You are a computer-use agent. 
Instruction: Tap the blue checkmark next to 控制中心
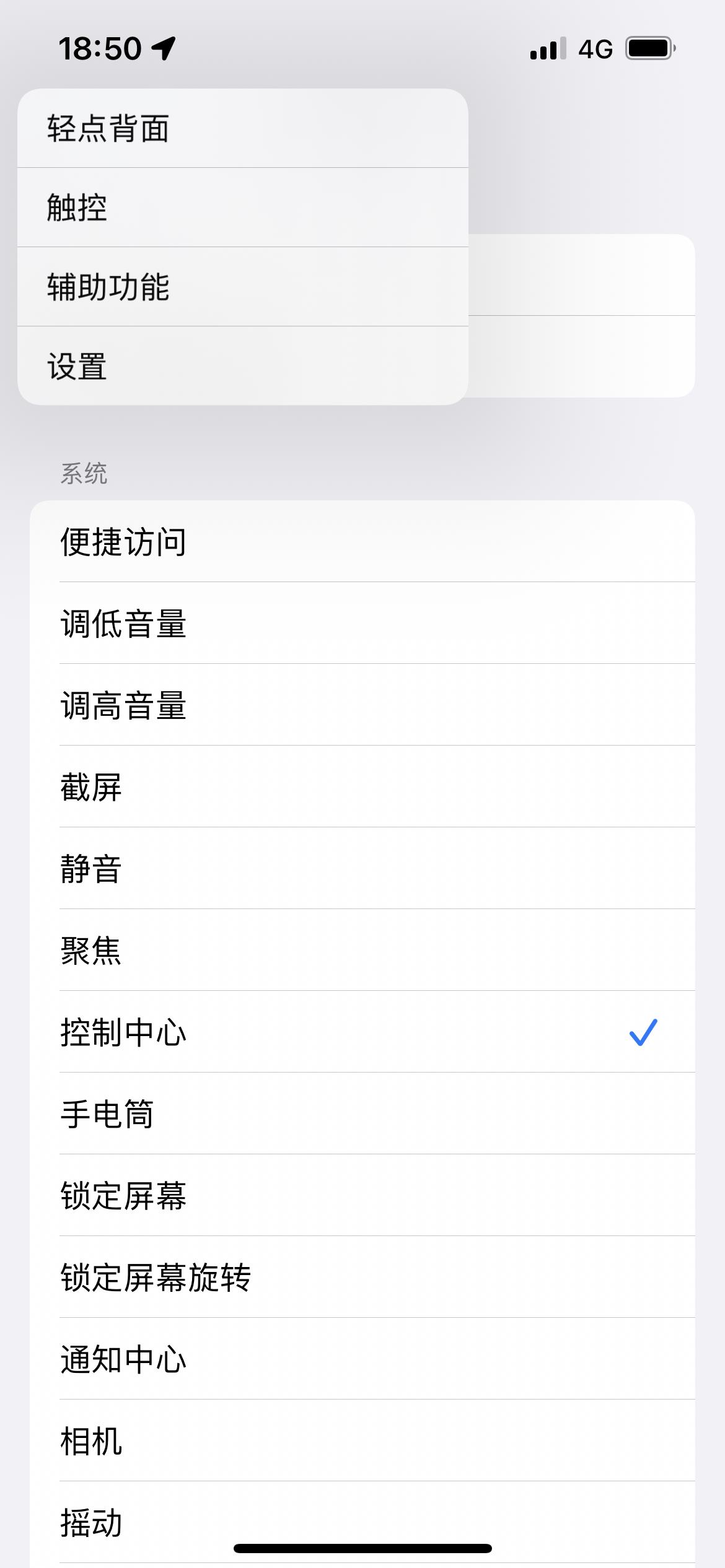click(x=643, y=1033)
